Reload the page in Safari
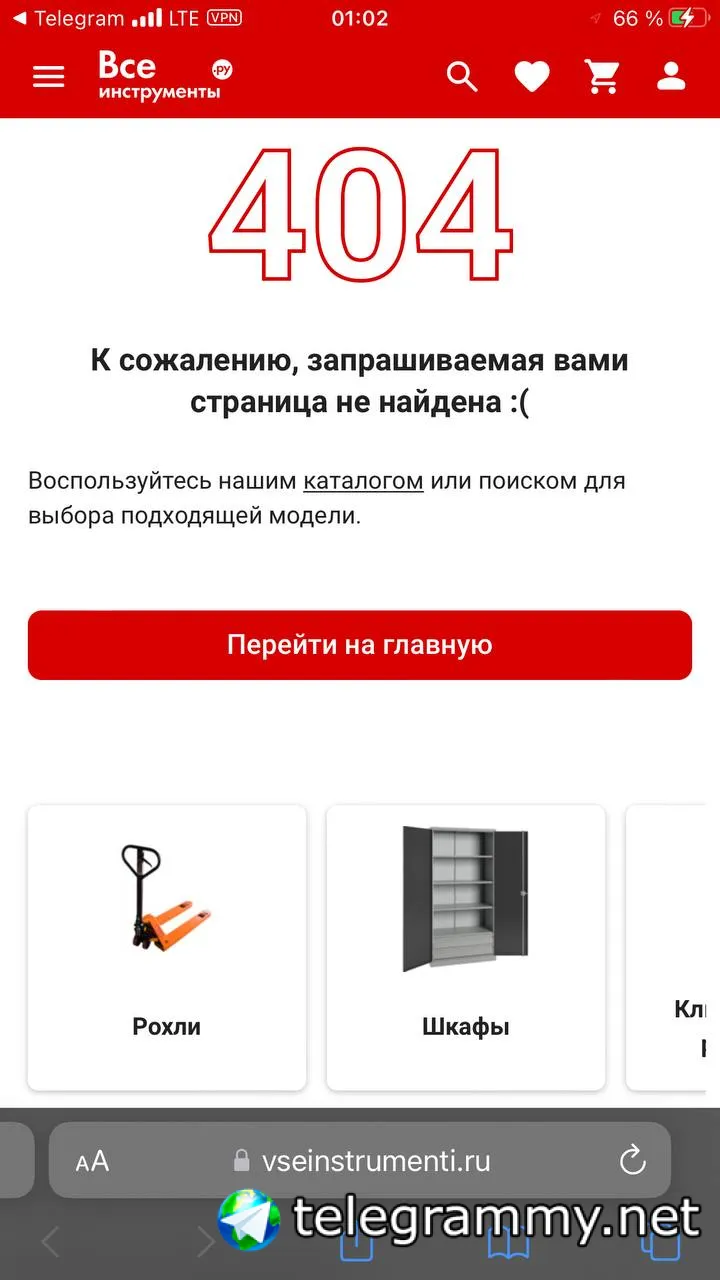Viewport: 720px width, 1280px height. tap(632, 1161)
